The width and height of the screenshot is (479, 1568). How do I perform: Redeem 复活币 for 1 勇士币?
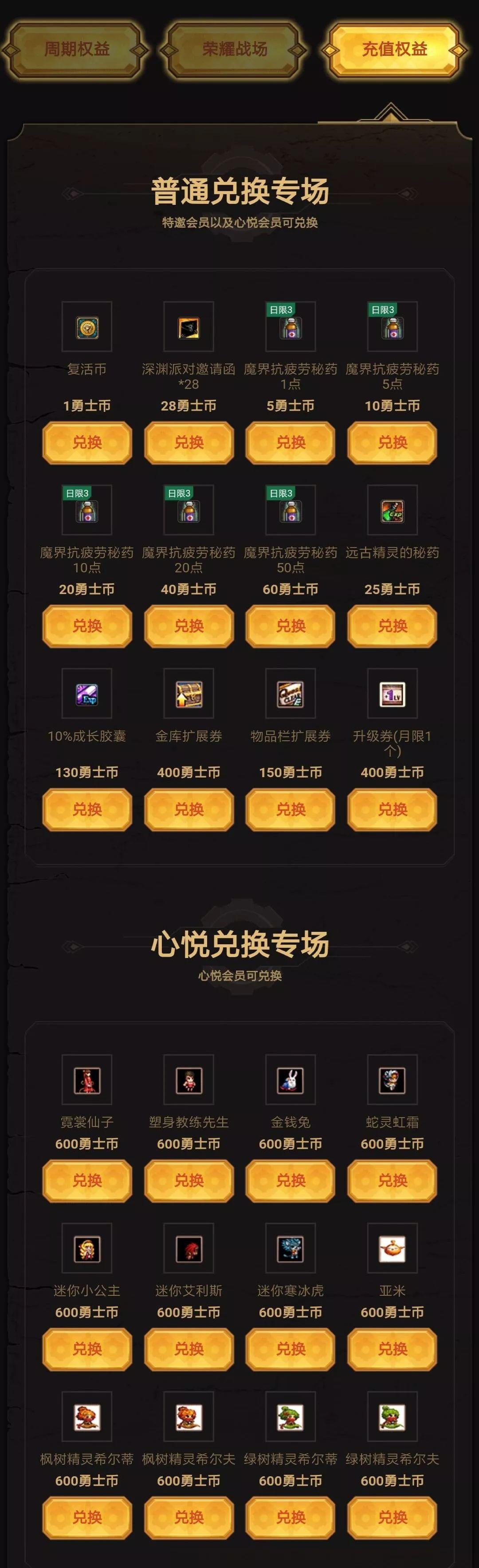coord(87,442)
